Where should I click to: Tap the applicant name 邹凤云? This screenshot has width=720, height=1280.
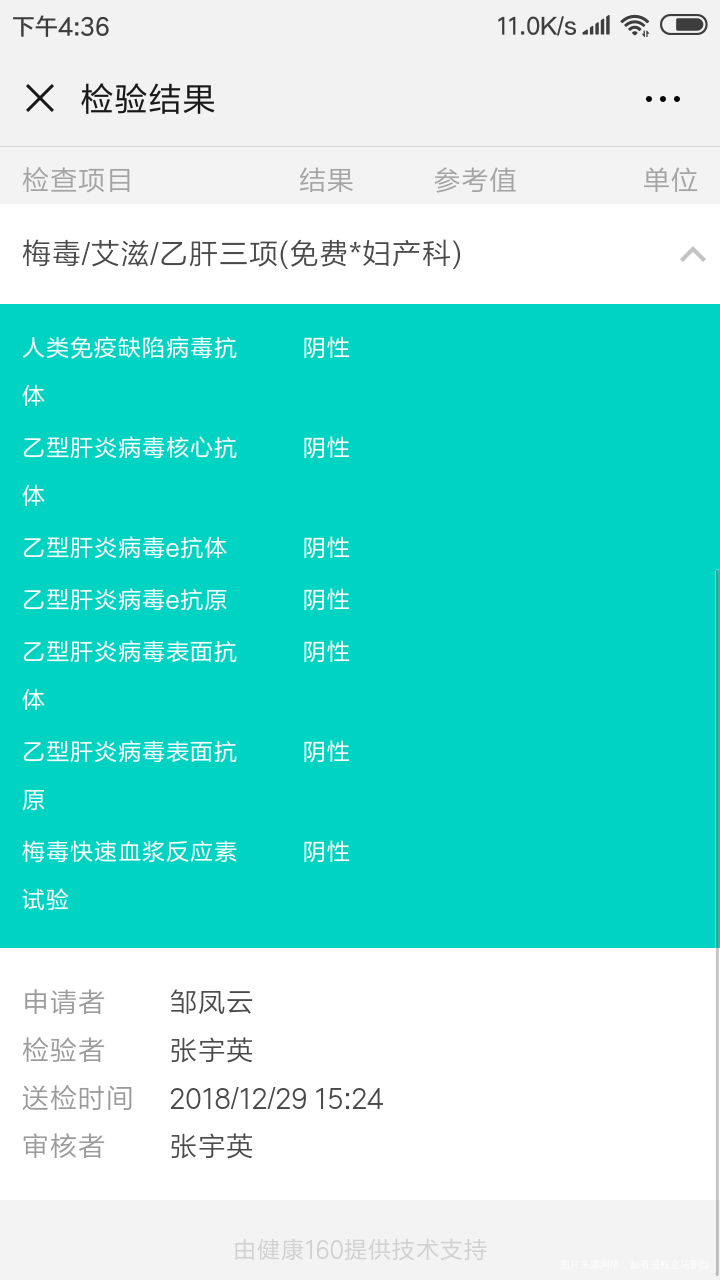click(x=212, y=1002)
